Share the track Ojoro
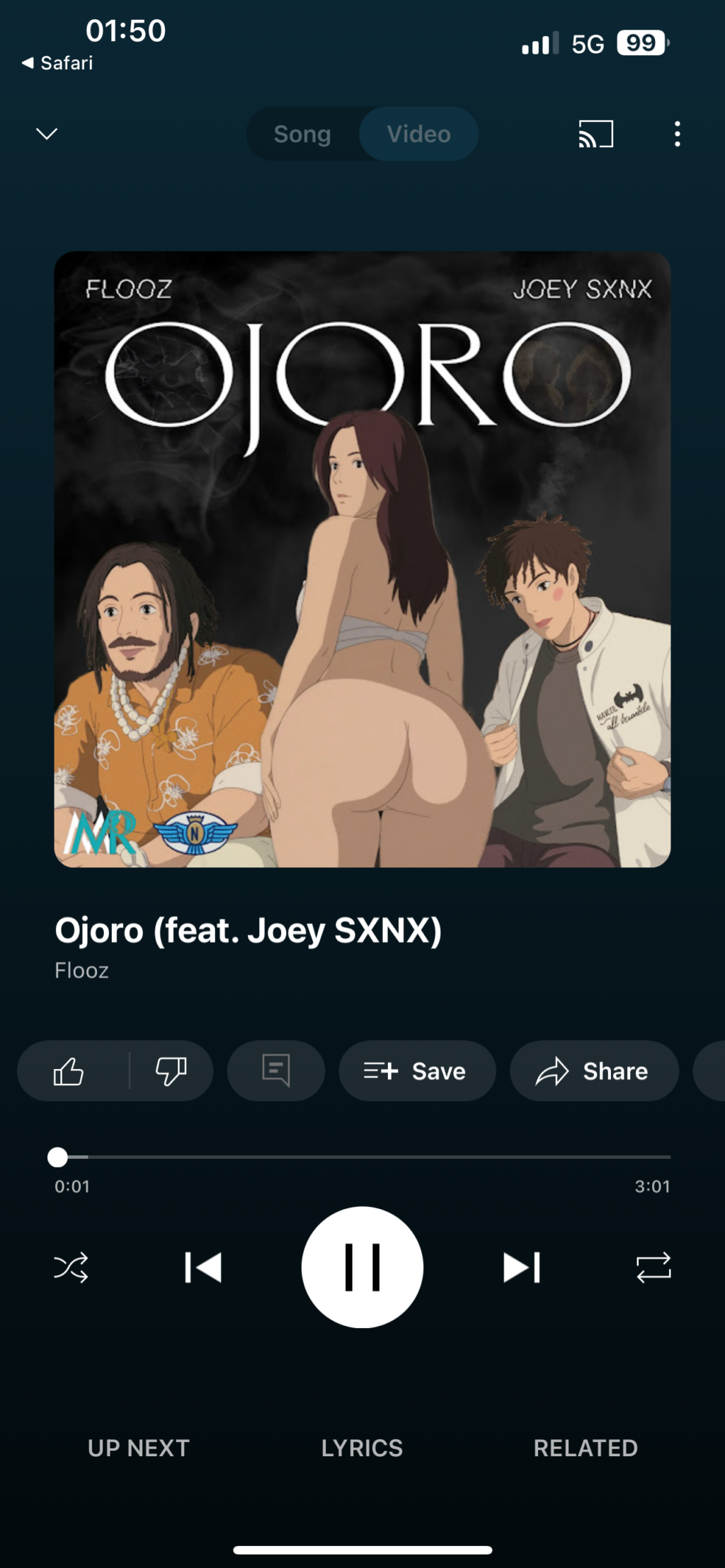 (593, 1071)
